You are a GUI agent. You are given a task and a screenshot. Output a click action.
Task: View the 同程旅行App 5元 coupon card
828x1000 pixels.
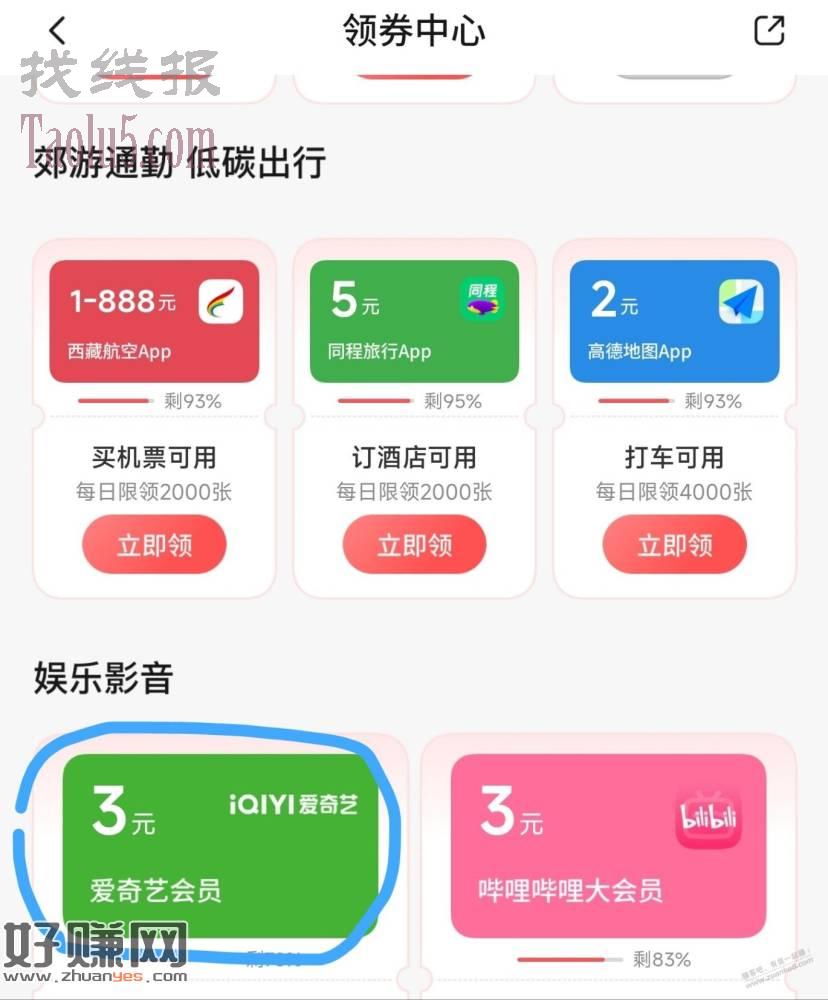click(414, 321)
